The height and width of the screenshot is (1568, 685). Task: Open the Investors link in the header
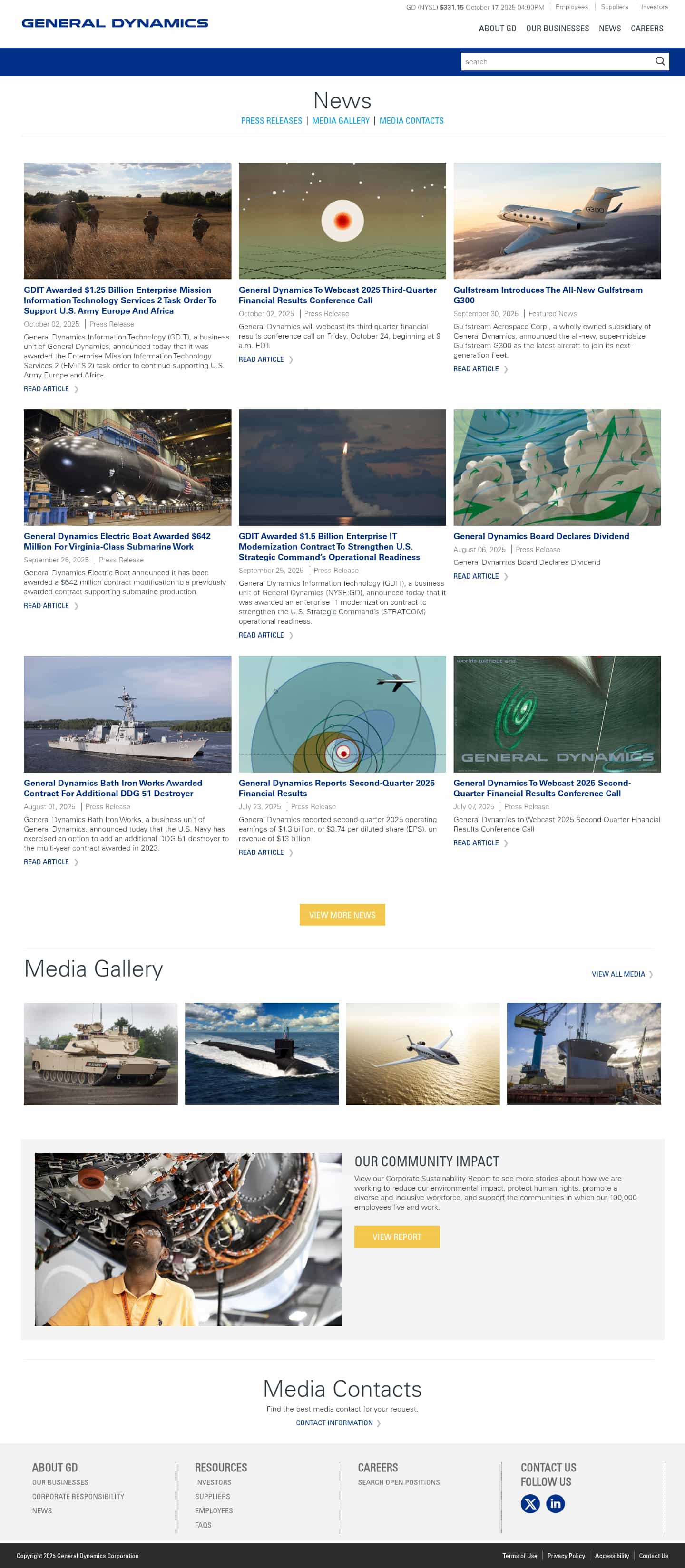click(654, 7)
